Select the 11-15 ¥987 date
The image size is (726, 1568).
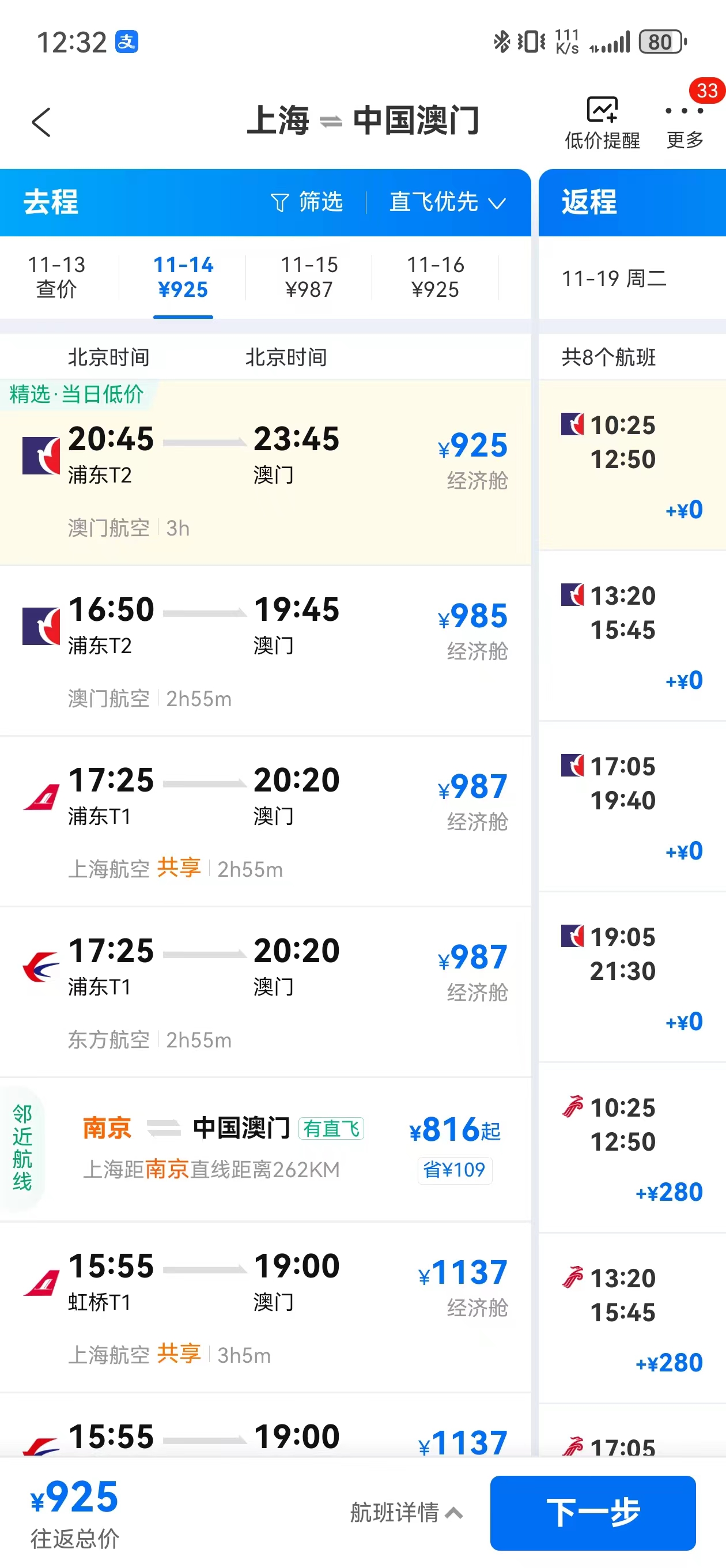point(308,277)
